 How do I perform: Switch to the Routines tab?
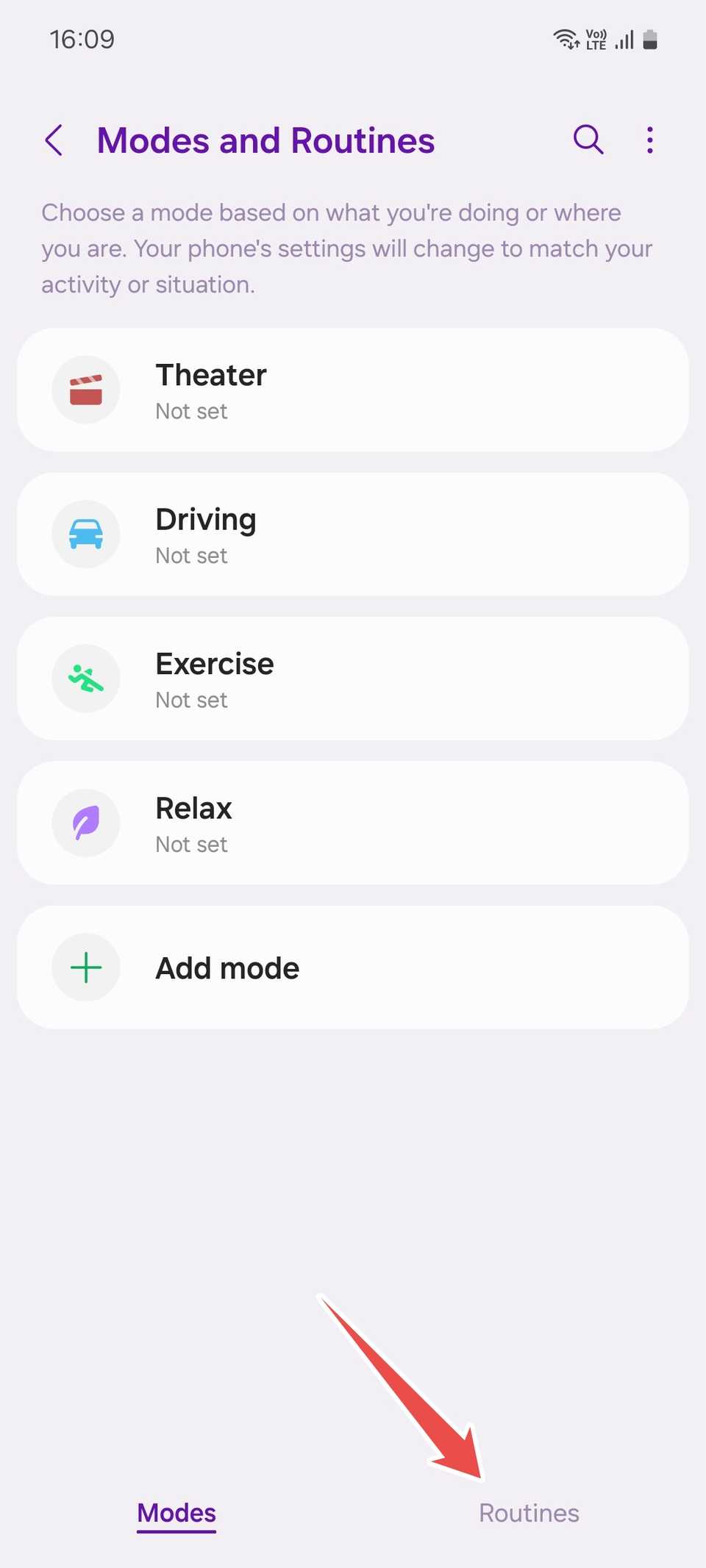click(529, 1513)
